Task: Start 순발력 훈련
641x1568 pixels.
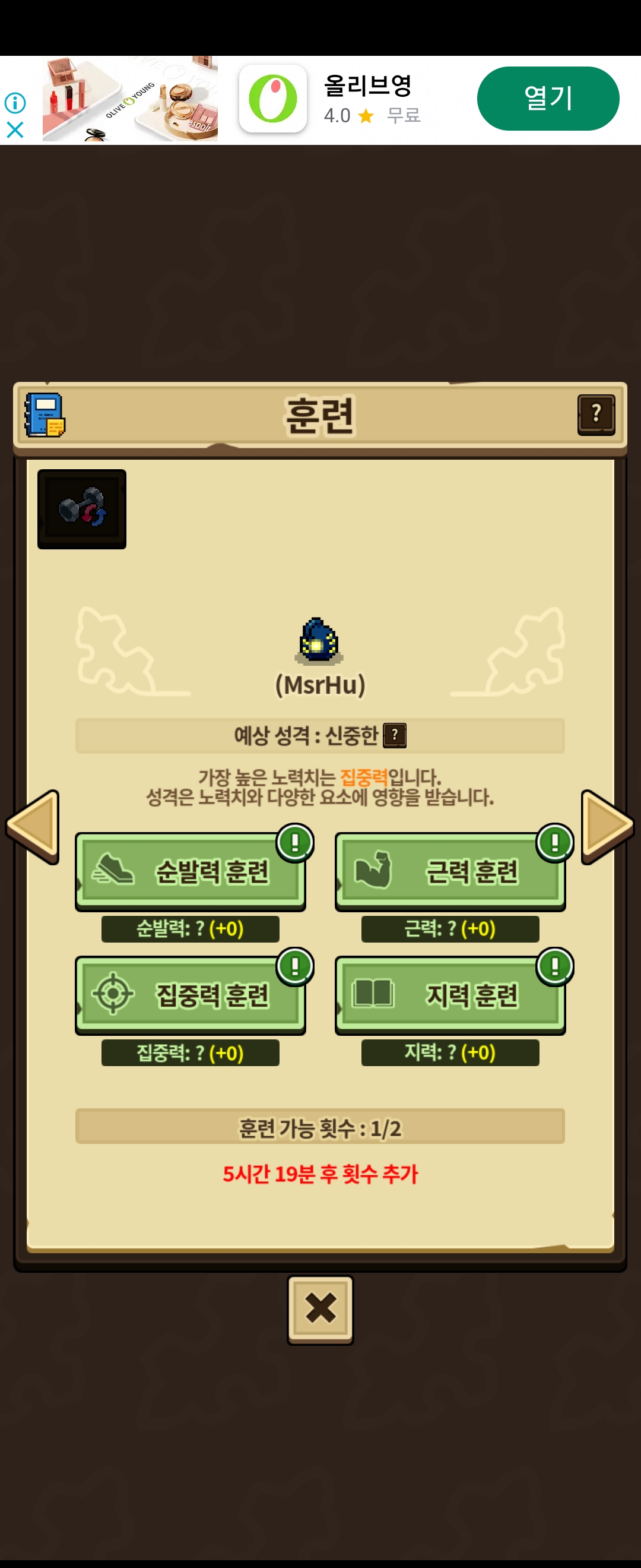Action: point(191,871)
